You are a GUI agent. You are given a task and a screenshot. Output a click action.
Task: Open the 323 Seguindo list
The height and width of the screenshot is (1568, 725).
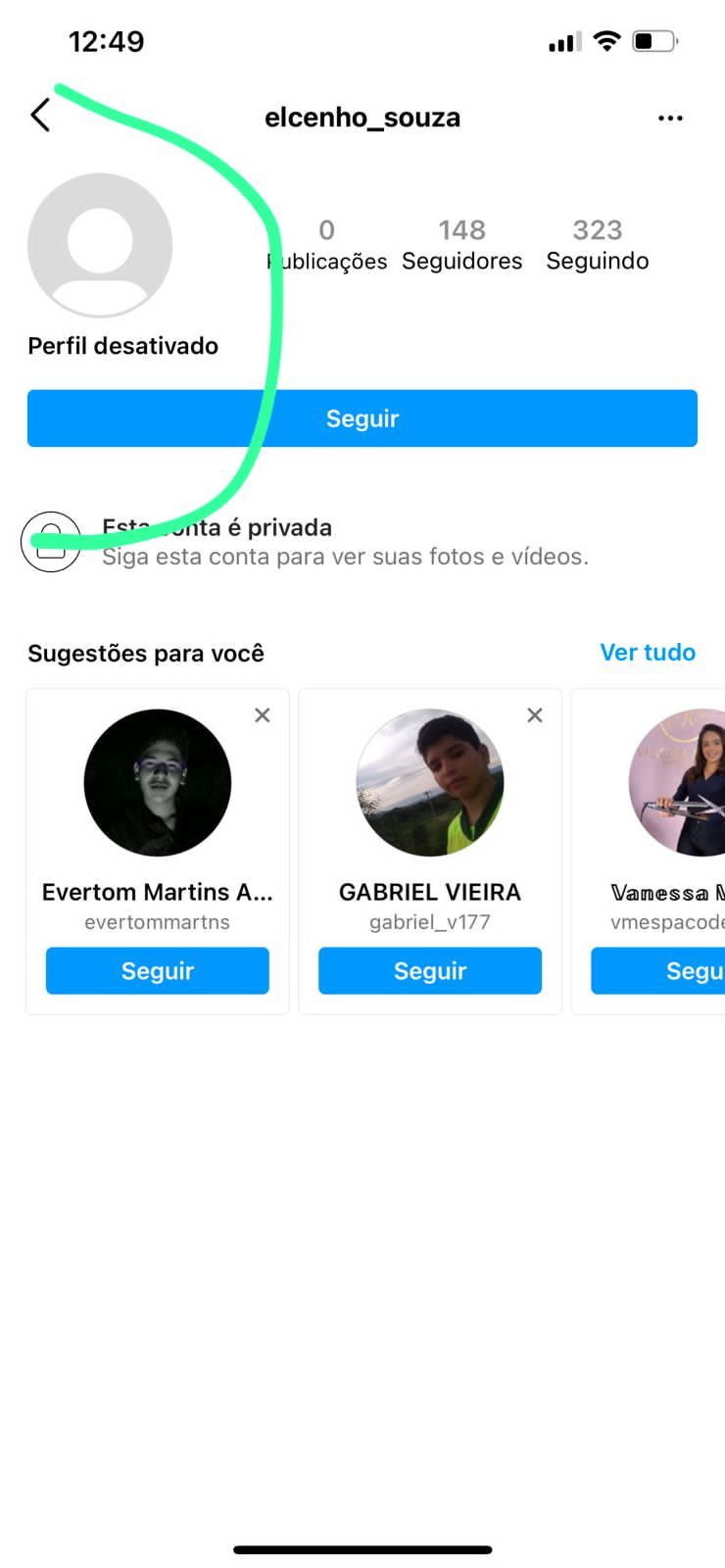(x=597, y=244)
